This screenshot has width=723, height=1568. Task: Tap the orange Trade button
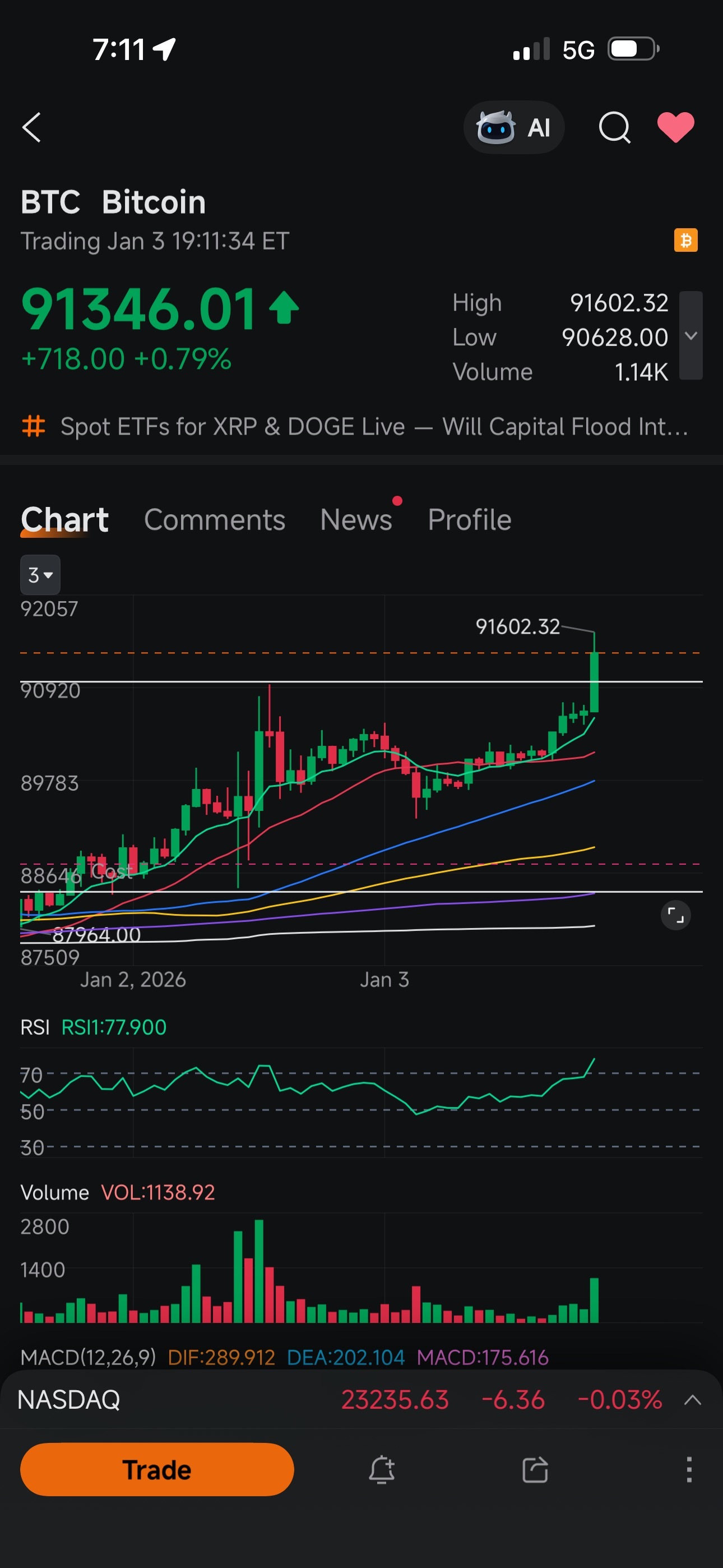(x=157, y=1469)
